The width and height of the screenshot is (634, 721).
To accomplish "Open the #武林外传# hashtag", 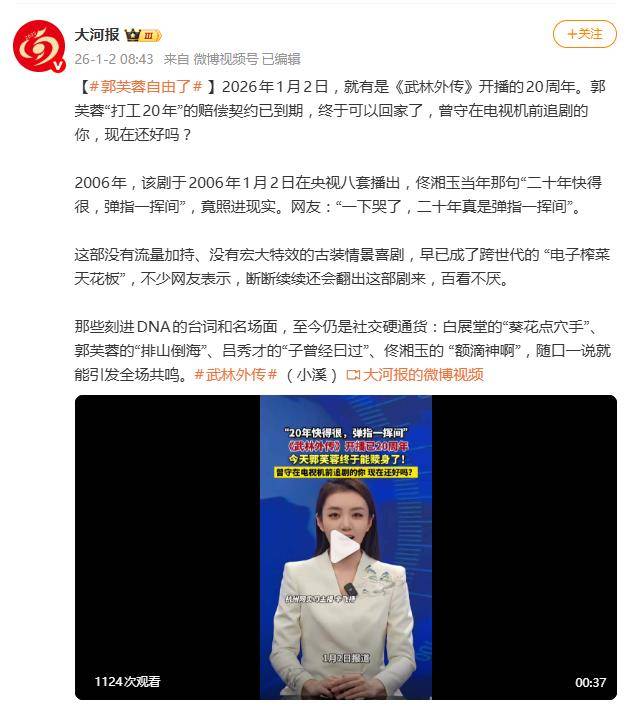I will [x=234, y=375].
